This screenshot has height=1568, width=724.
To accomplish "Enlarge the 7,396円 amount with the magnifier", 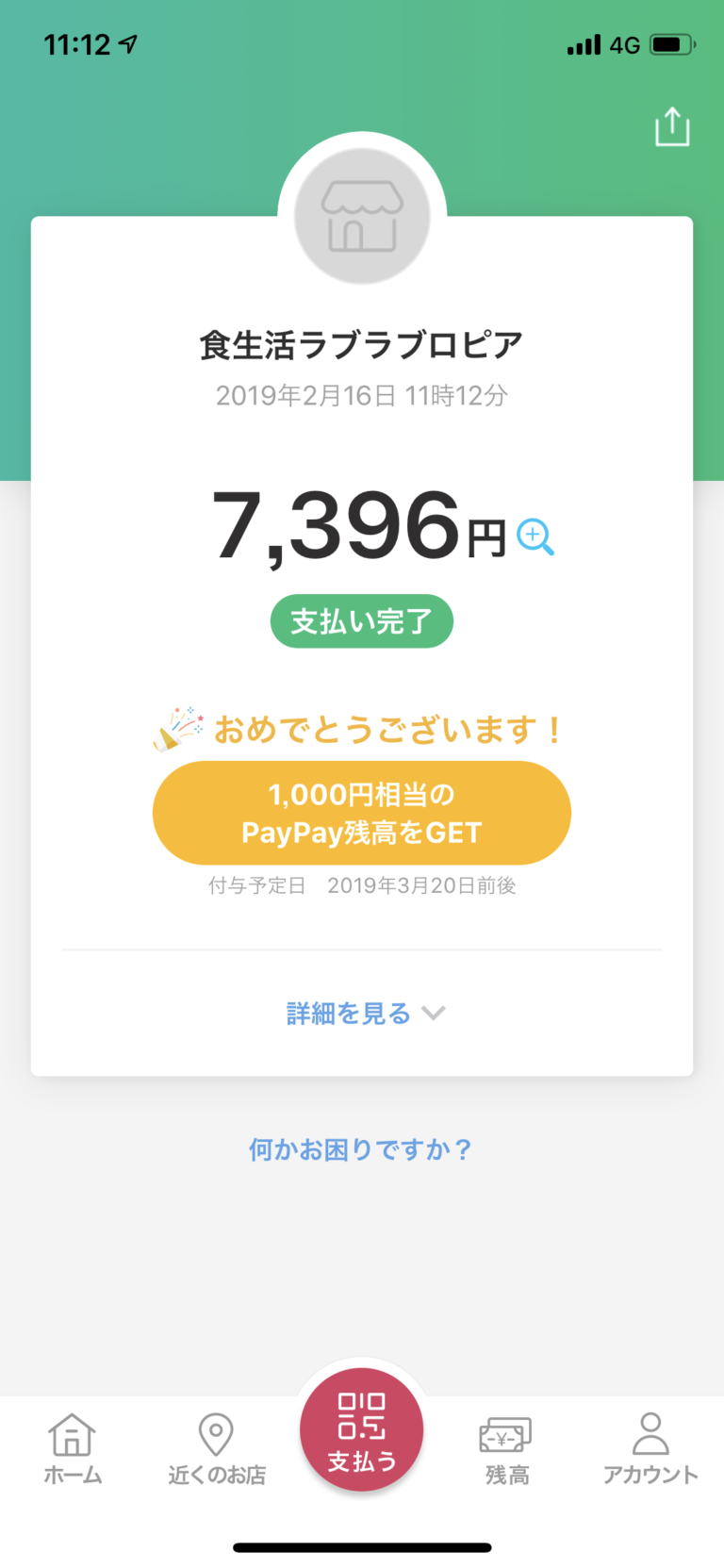I will pos(535,536).
